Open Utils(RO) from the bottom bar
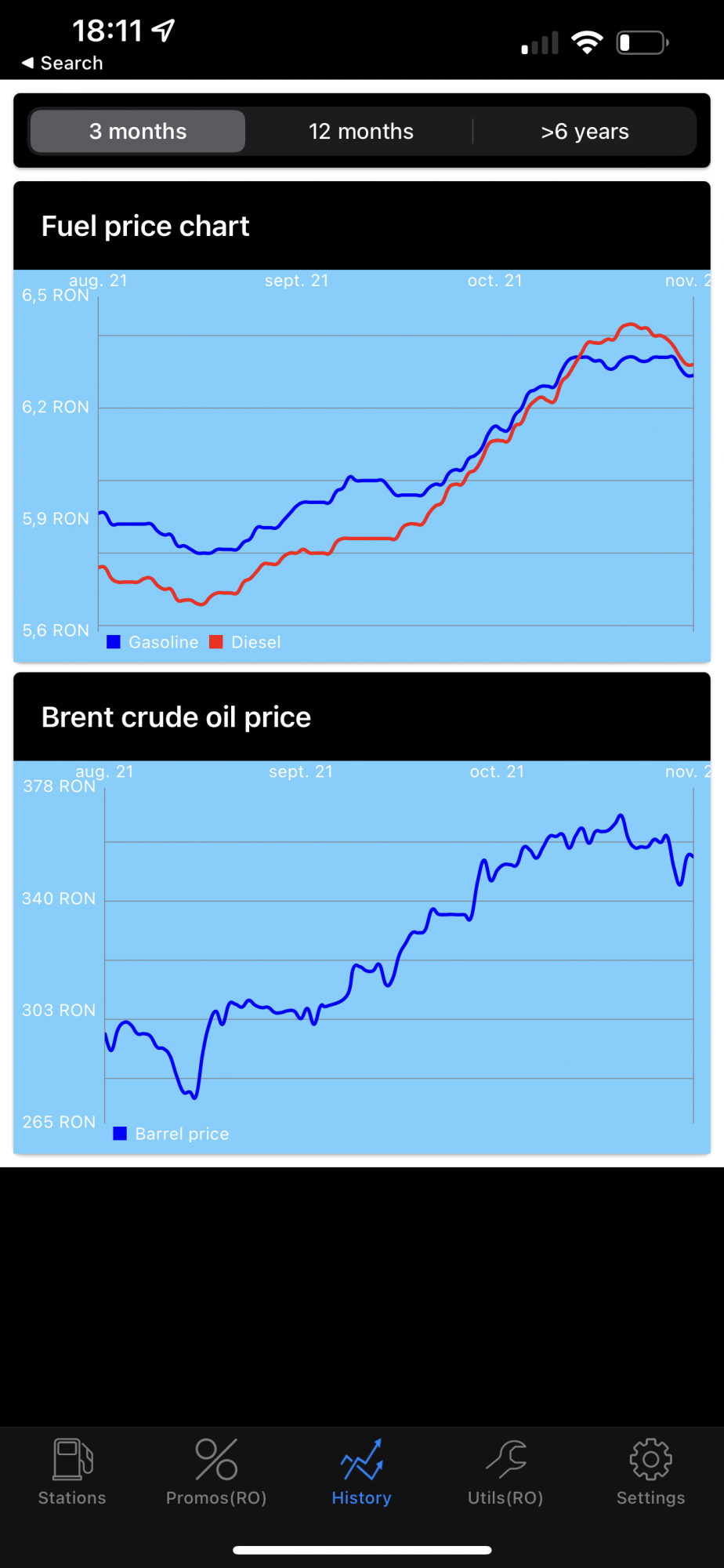The height and width of the screenshot is (1568, 724). [505, 1472]
